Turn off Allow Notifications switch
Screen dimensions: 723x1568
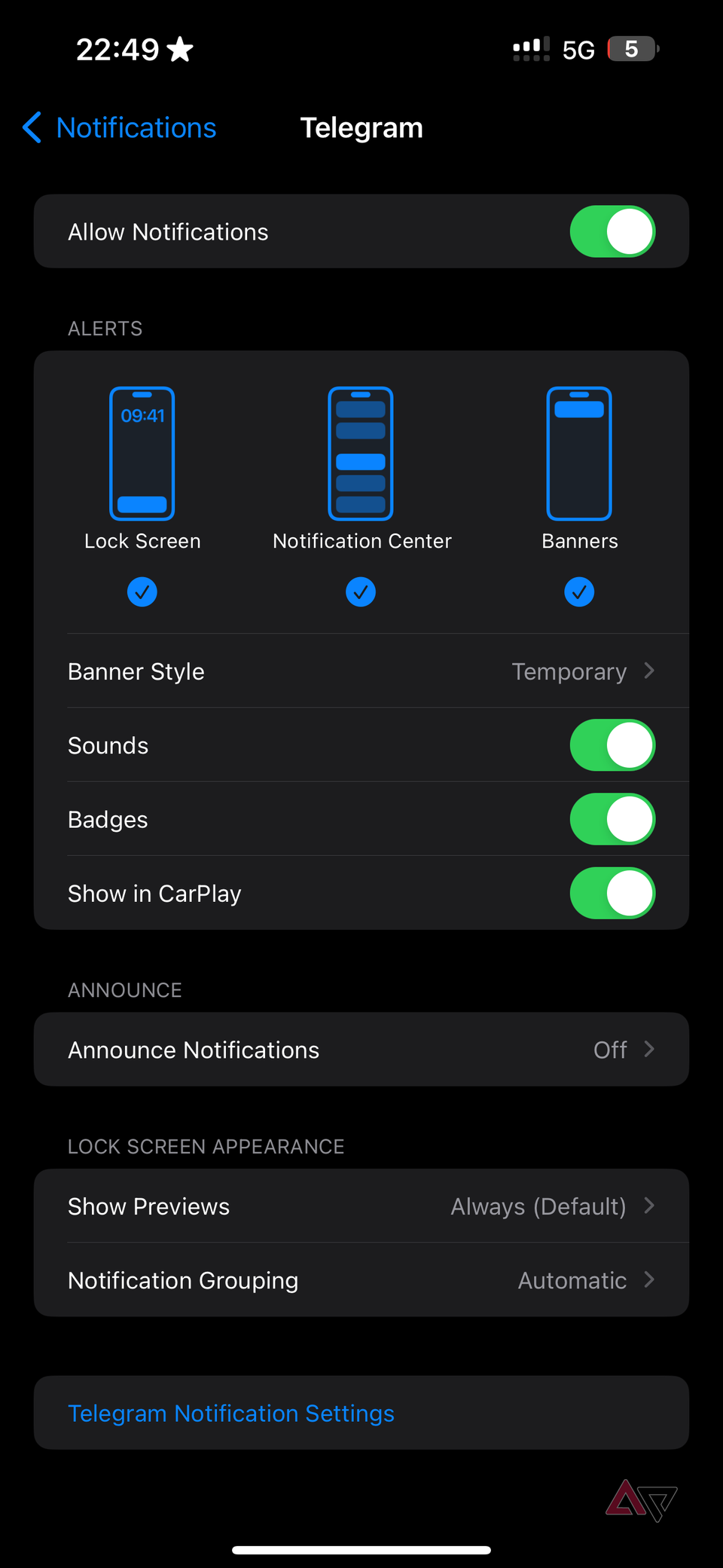[x=612, y=231]
